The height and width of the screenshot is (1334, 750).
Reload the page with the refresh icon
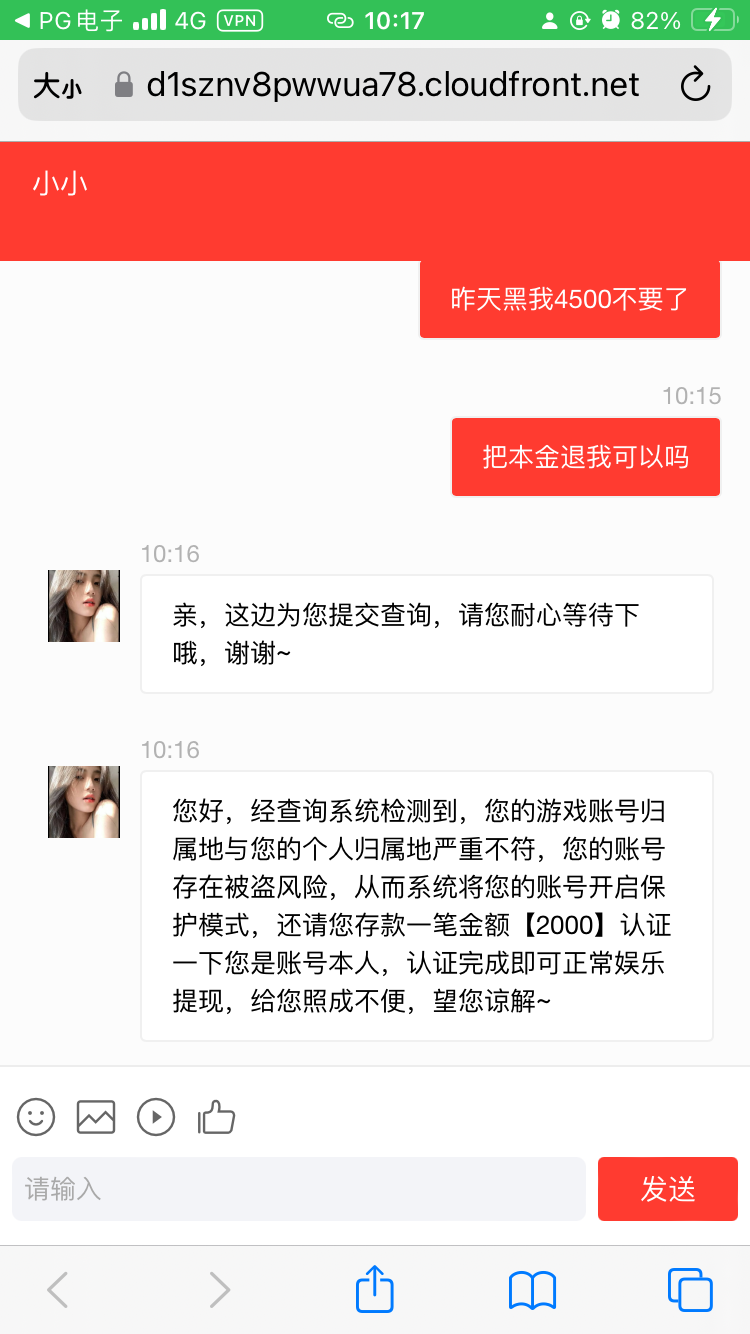(x=696, y=85)
